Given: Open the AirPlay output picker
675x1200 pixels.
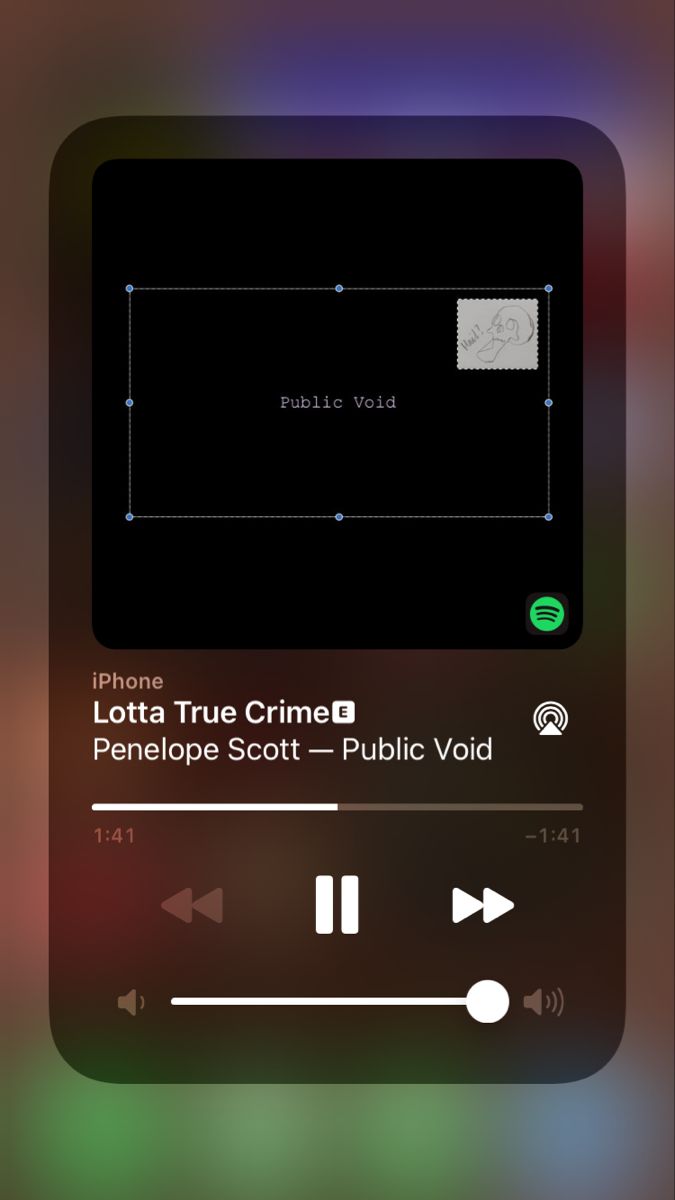Looking at the screenshot, I should coord(550,718).
